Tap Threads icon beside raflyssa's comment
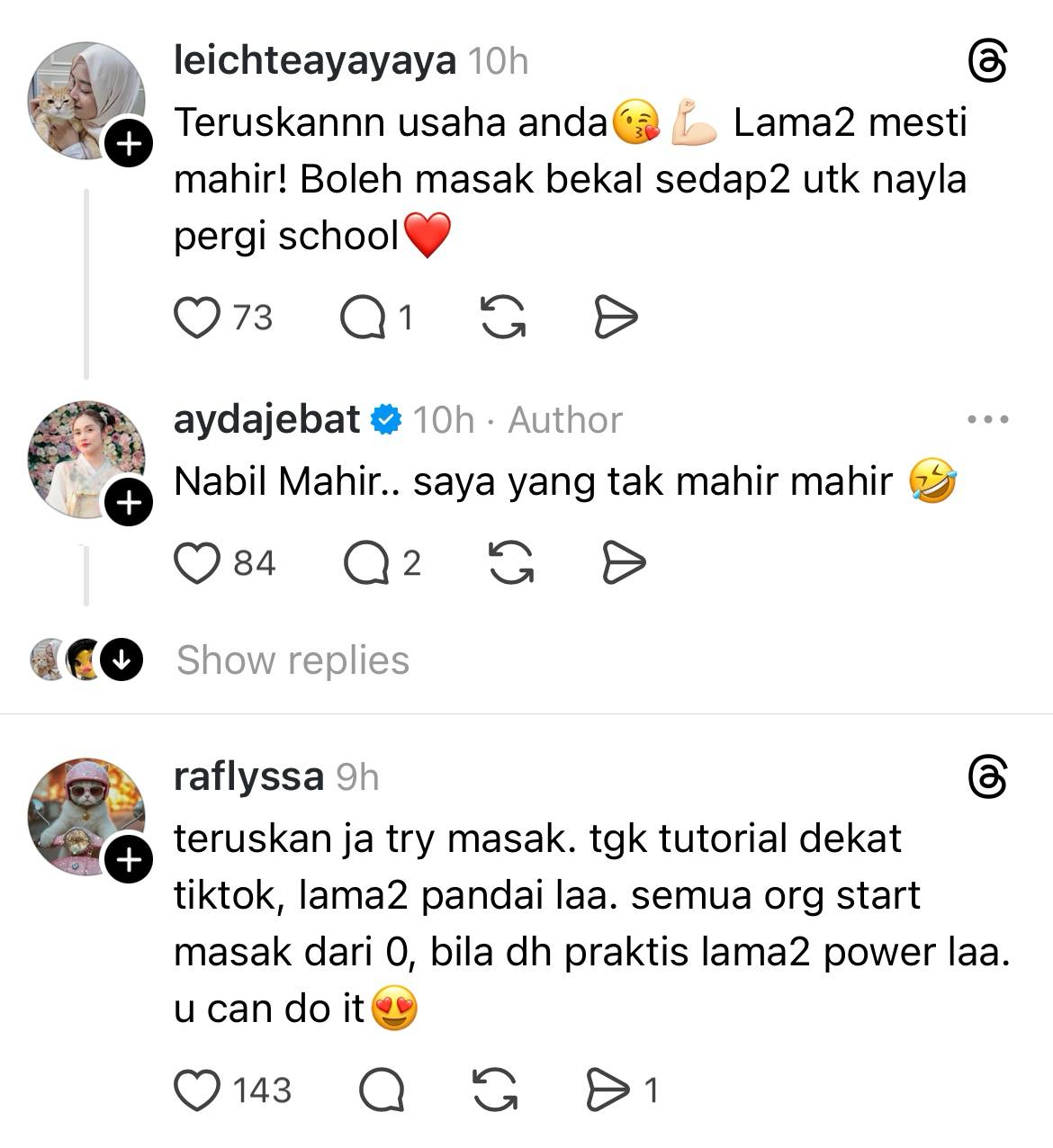Viewport: 1053px width, 1148px height. 987,777
